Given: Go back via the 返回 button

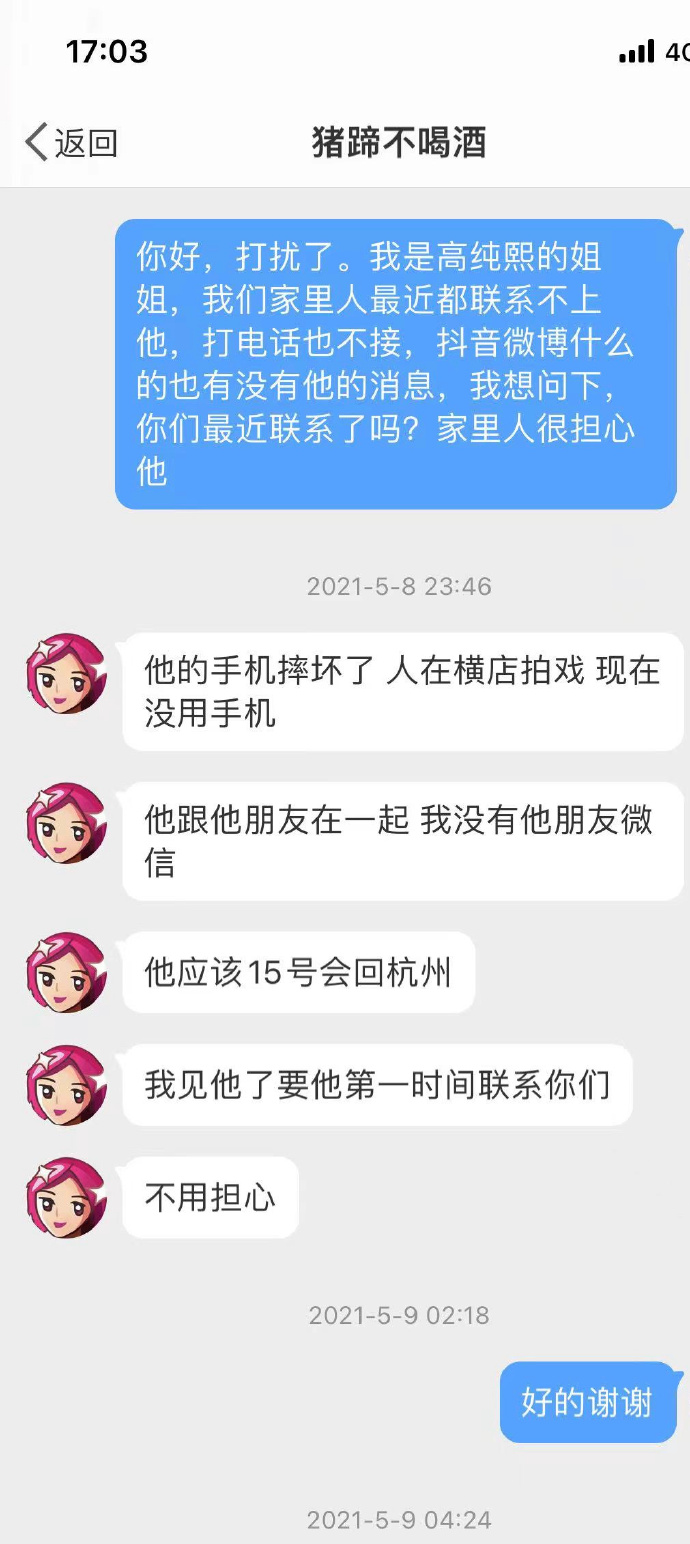Looking at the screenshot, I should [x=70, y=143].
